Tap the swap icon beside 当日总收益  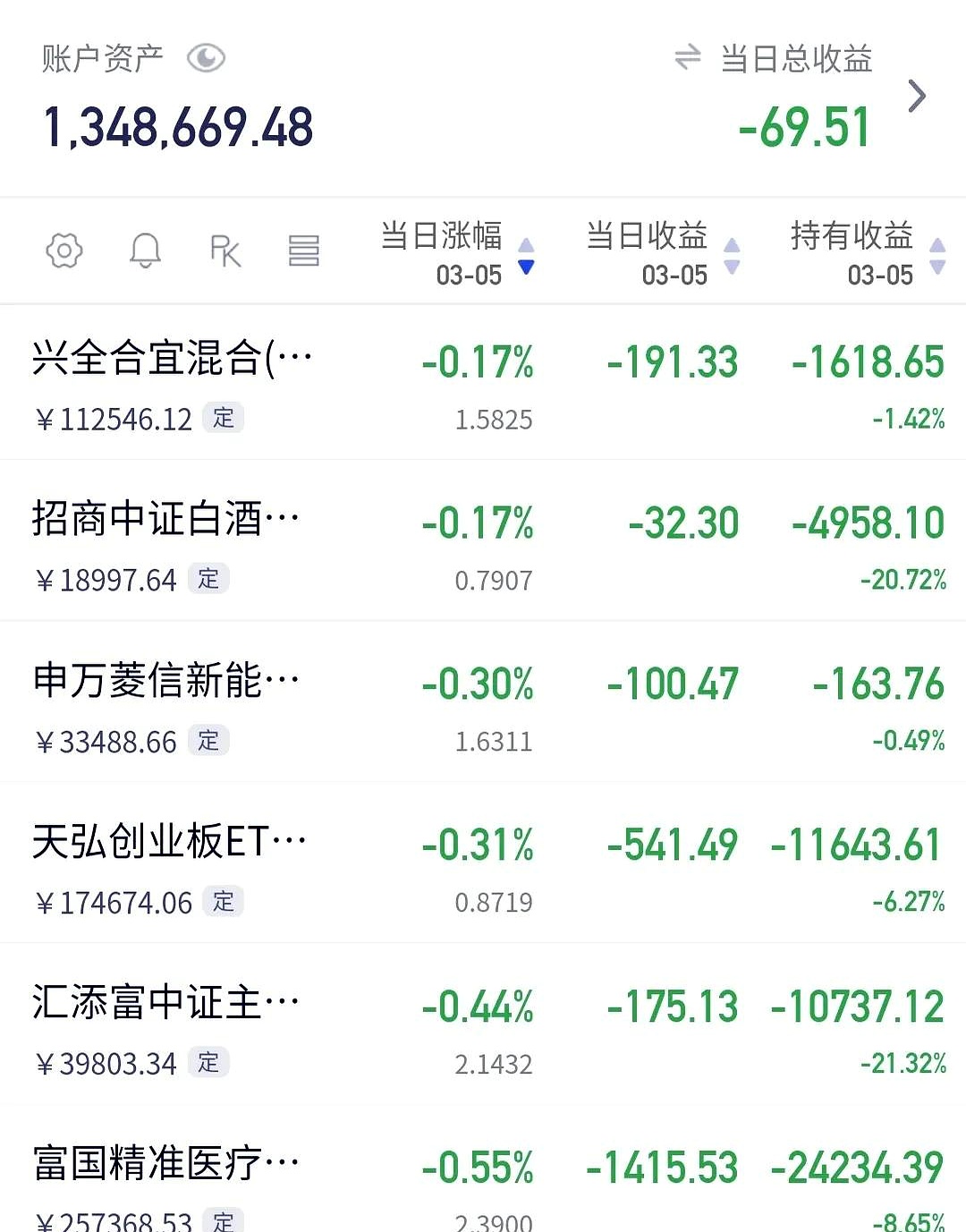click(x=685, y=59)
